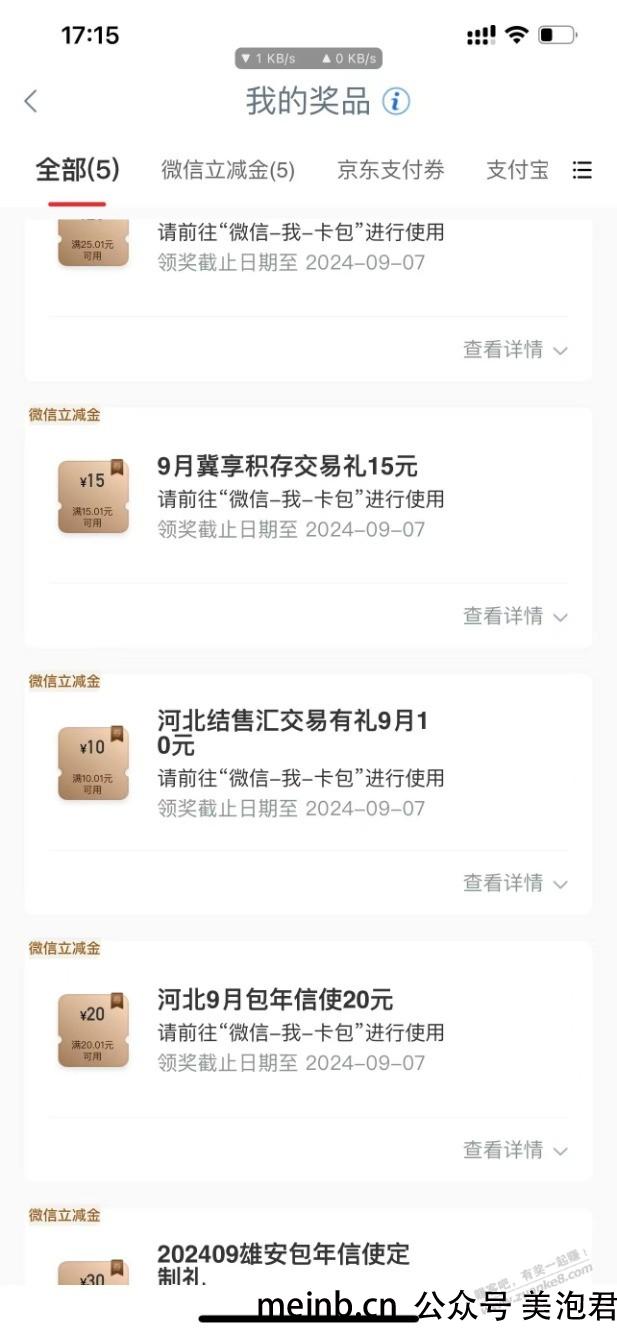This screenshot has width=617, height=1334.
Task: Open the tab list menu icon
Action: 582,171
